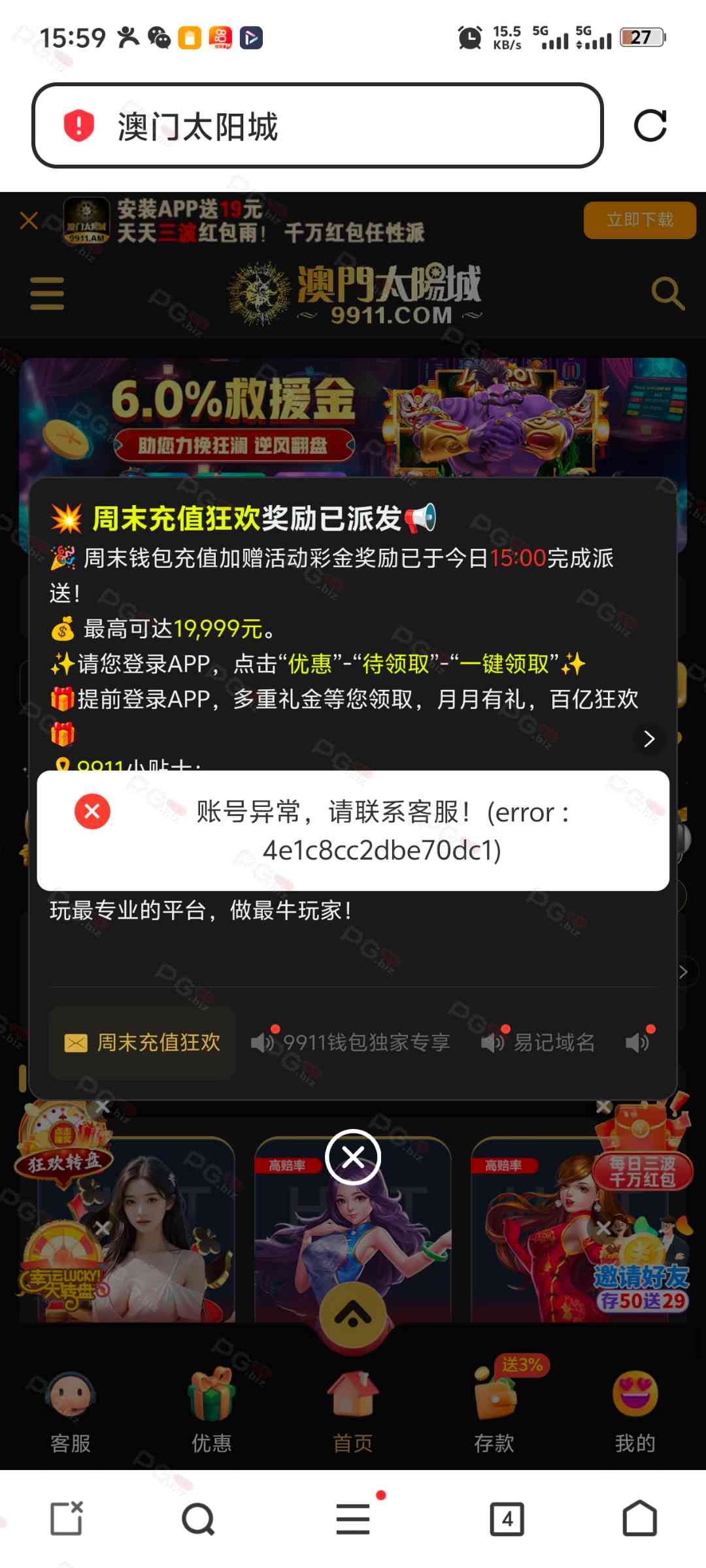Search using the browser's bottom search icon
This screenshot has width=706, height=1568.
[198, 1519]
